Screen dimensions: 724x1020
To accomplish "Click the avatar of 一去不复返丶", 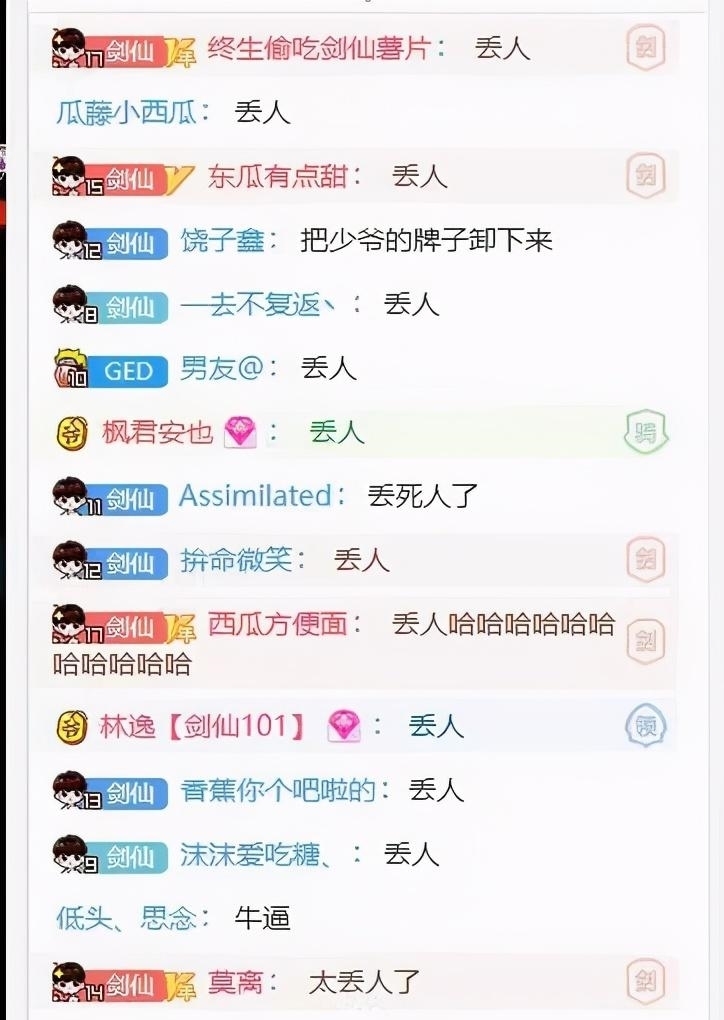I will tap(66, 305).
